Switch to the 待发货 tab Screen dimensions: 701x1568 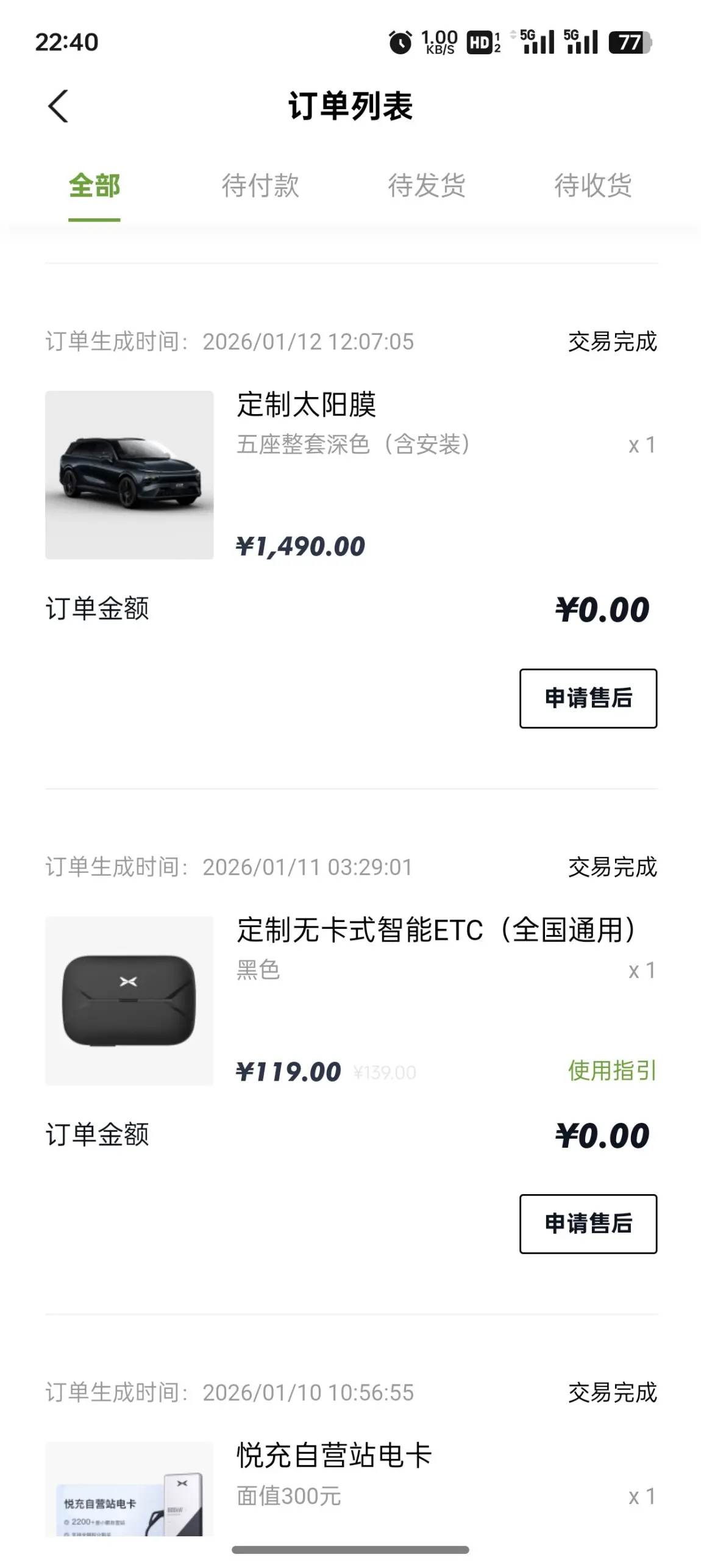(x=427, y=185)
